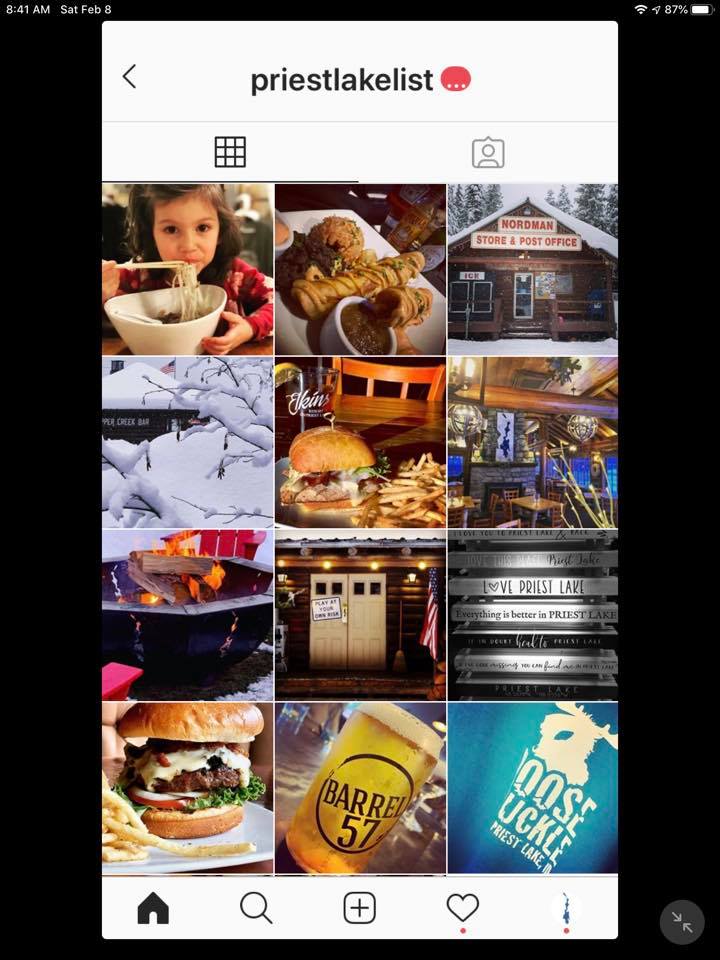Open the Activity heart tab
The height and width of the screenshot is (960, 720).
462,908
